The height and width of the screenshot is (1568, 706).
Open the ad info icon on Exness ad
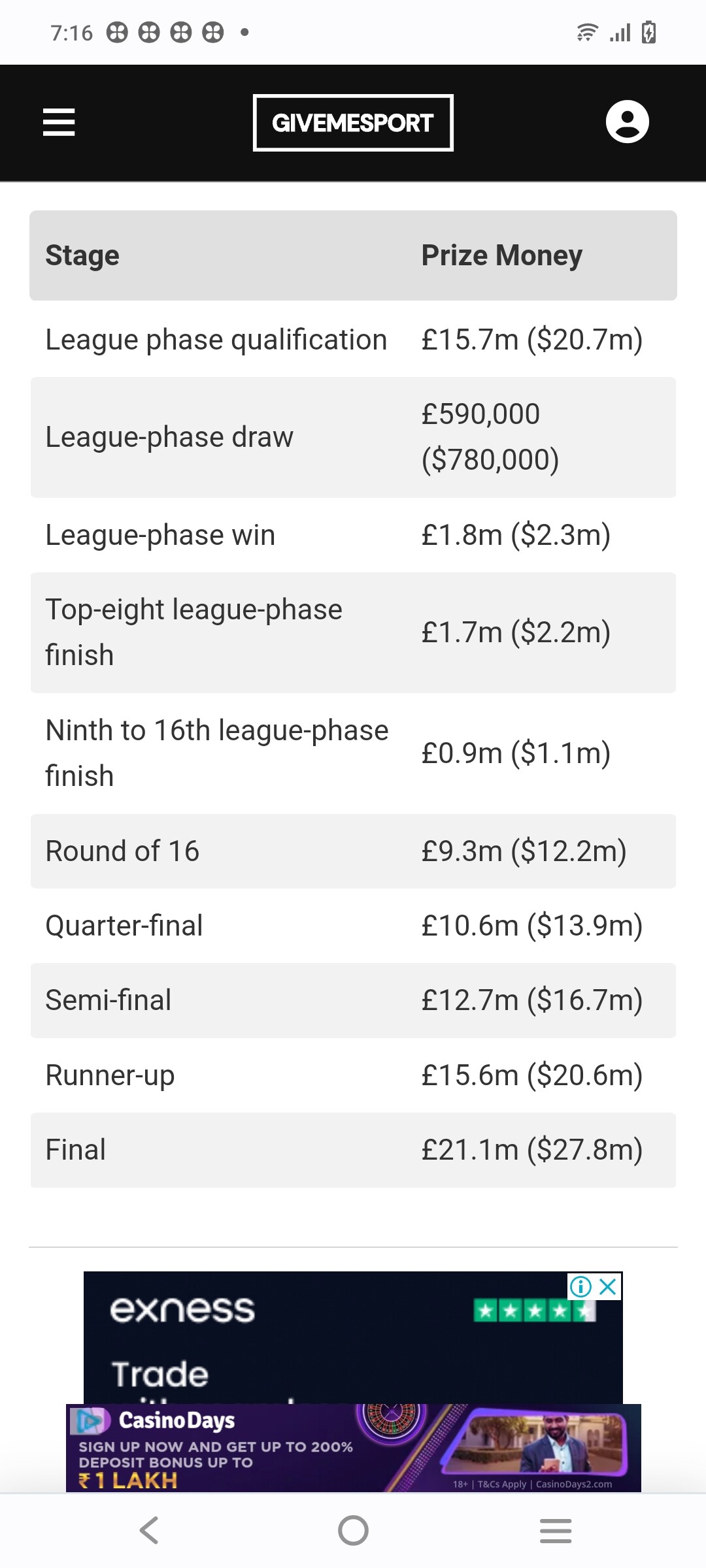point(580,1286)
